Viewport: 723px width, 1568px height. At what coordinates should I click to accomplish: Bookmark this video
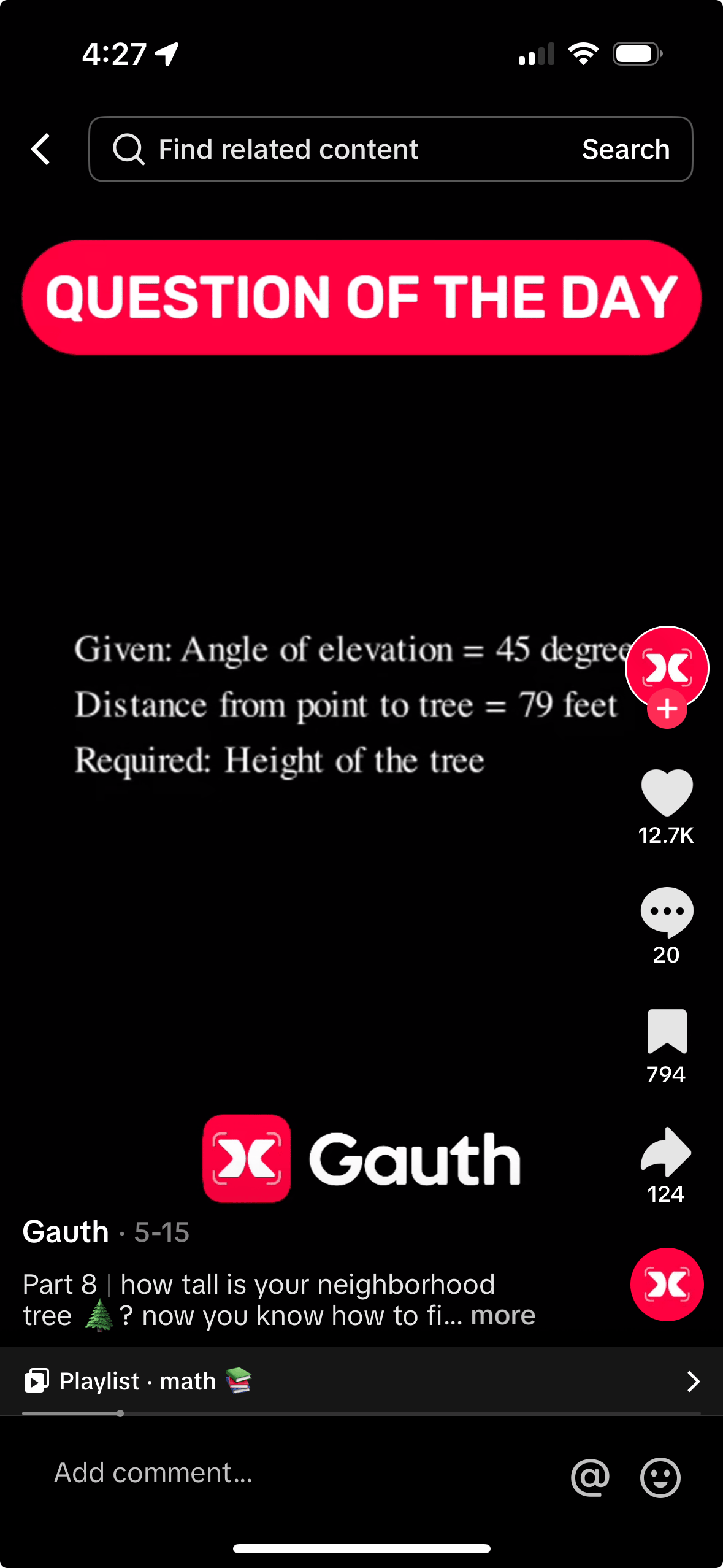[667, 1031]
